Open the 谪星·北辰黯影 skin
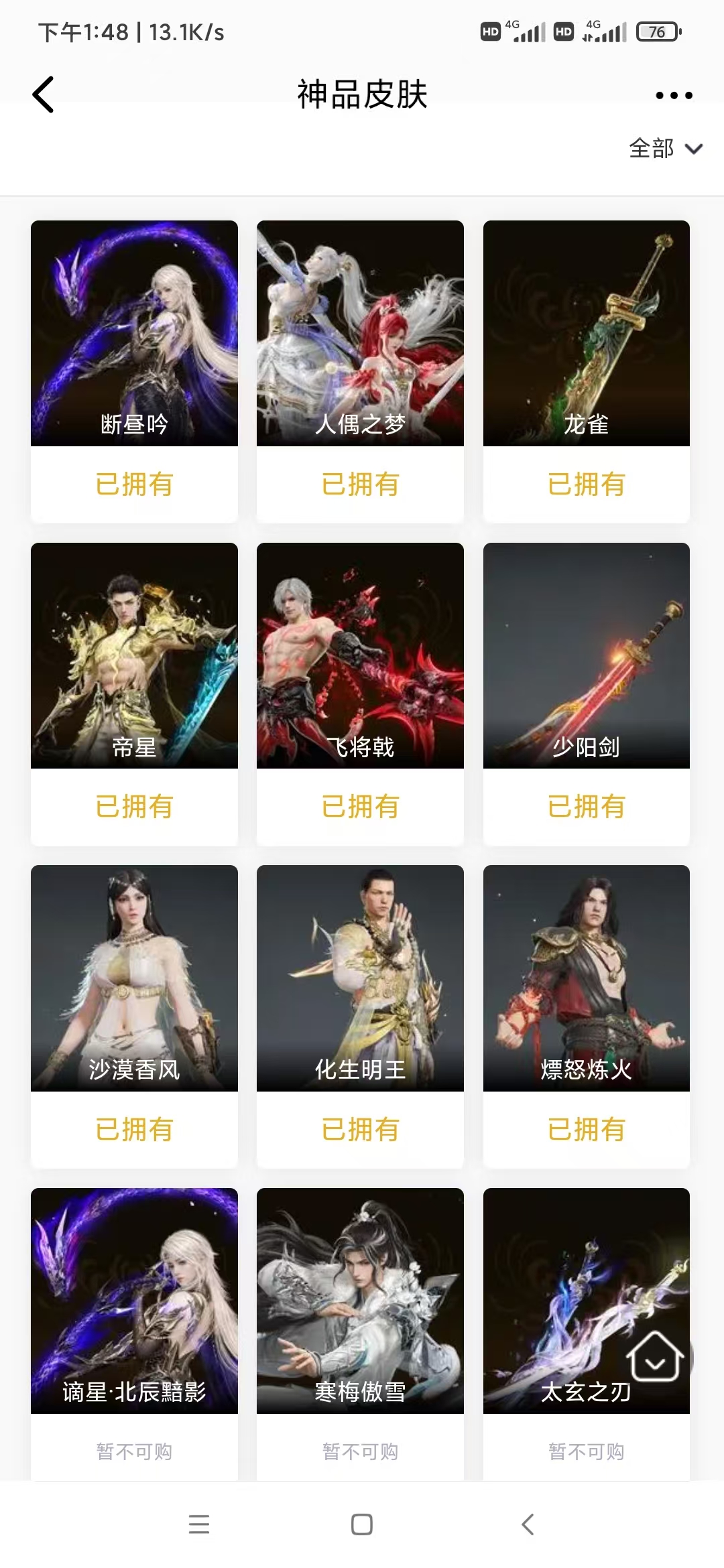Screen dimensions: 724x1568 [x=134, y=1300]
